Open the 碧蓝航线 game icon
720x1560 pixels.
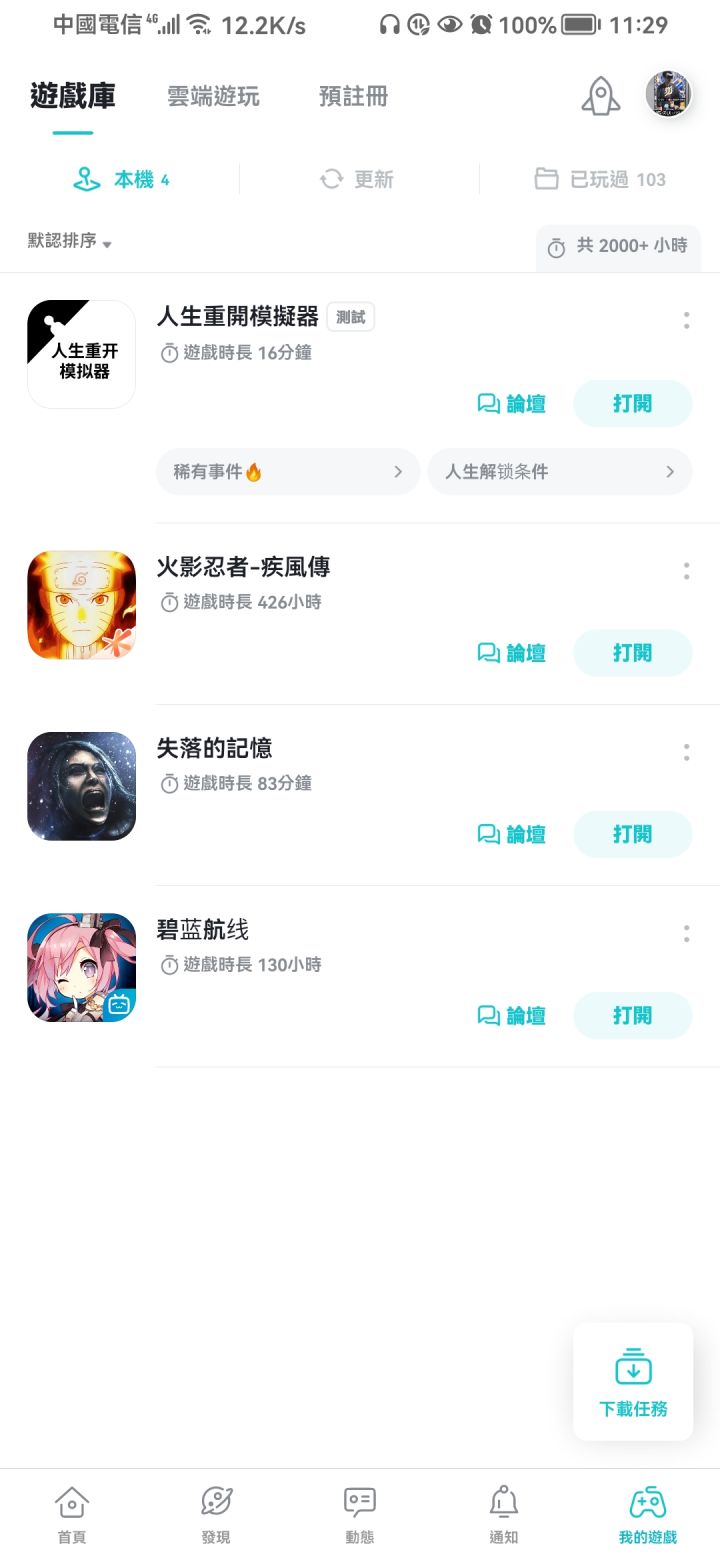pos(81,967)
